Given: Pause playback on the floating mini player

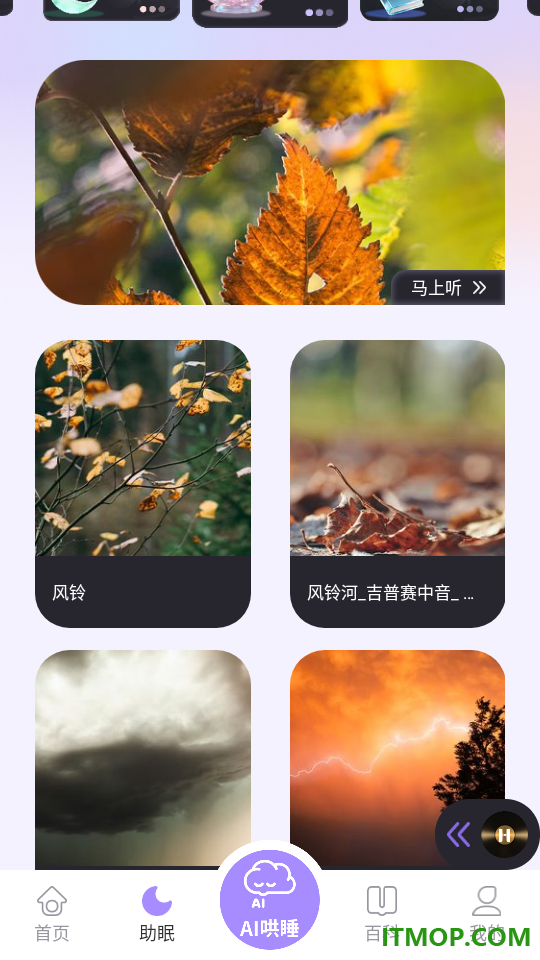Looking at the screenshot, I should 504,834.
